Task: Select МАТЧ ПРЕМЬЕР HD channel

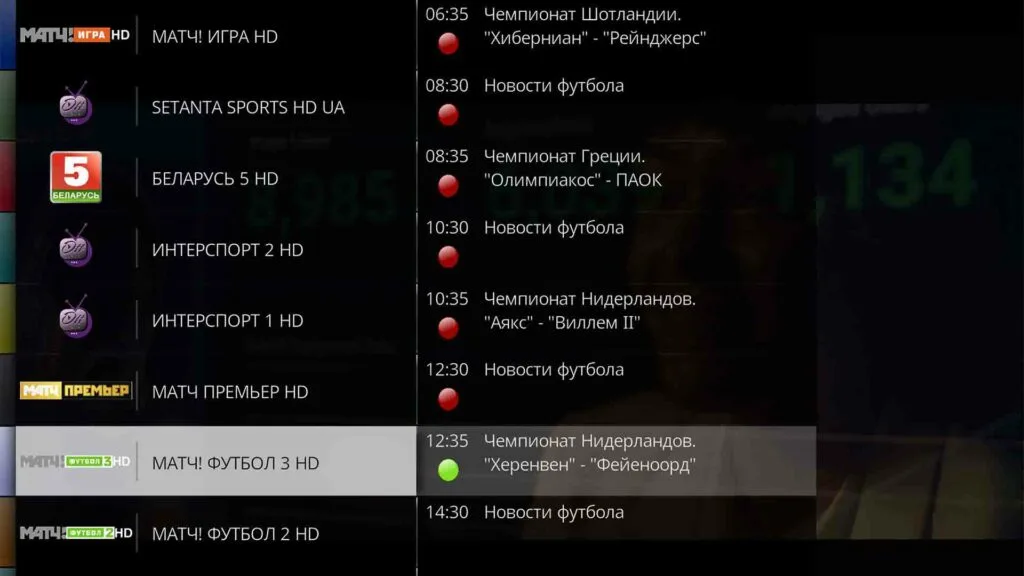Action: pyautogui.click(x=229, y=392)
